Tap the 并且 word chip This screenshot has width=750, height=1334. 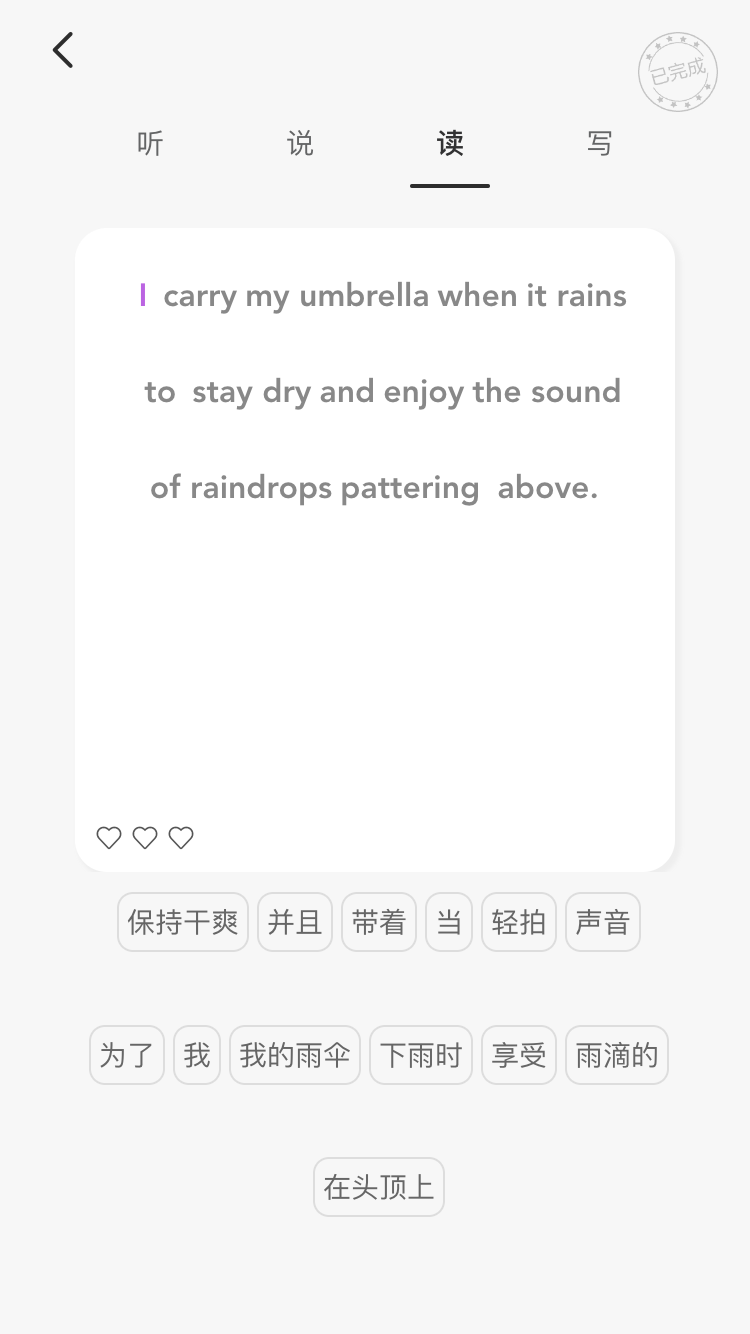pyautogui.click(x=295, y=922)
